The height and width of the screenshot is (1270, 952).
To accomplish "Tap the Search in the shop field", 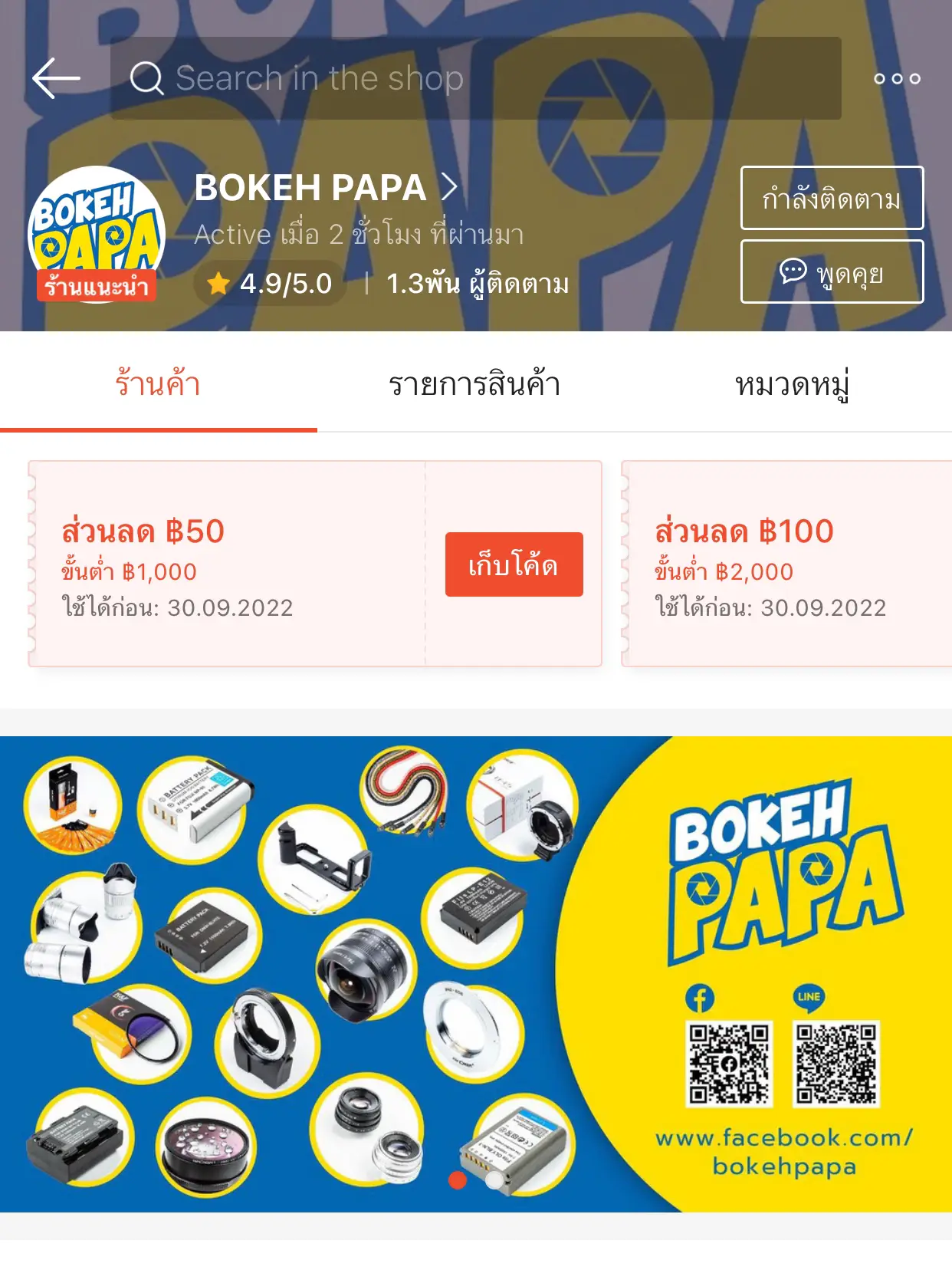I will [475, 78].
